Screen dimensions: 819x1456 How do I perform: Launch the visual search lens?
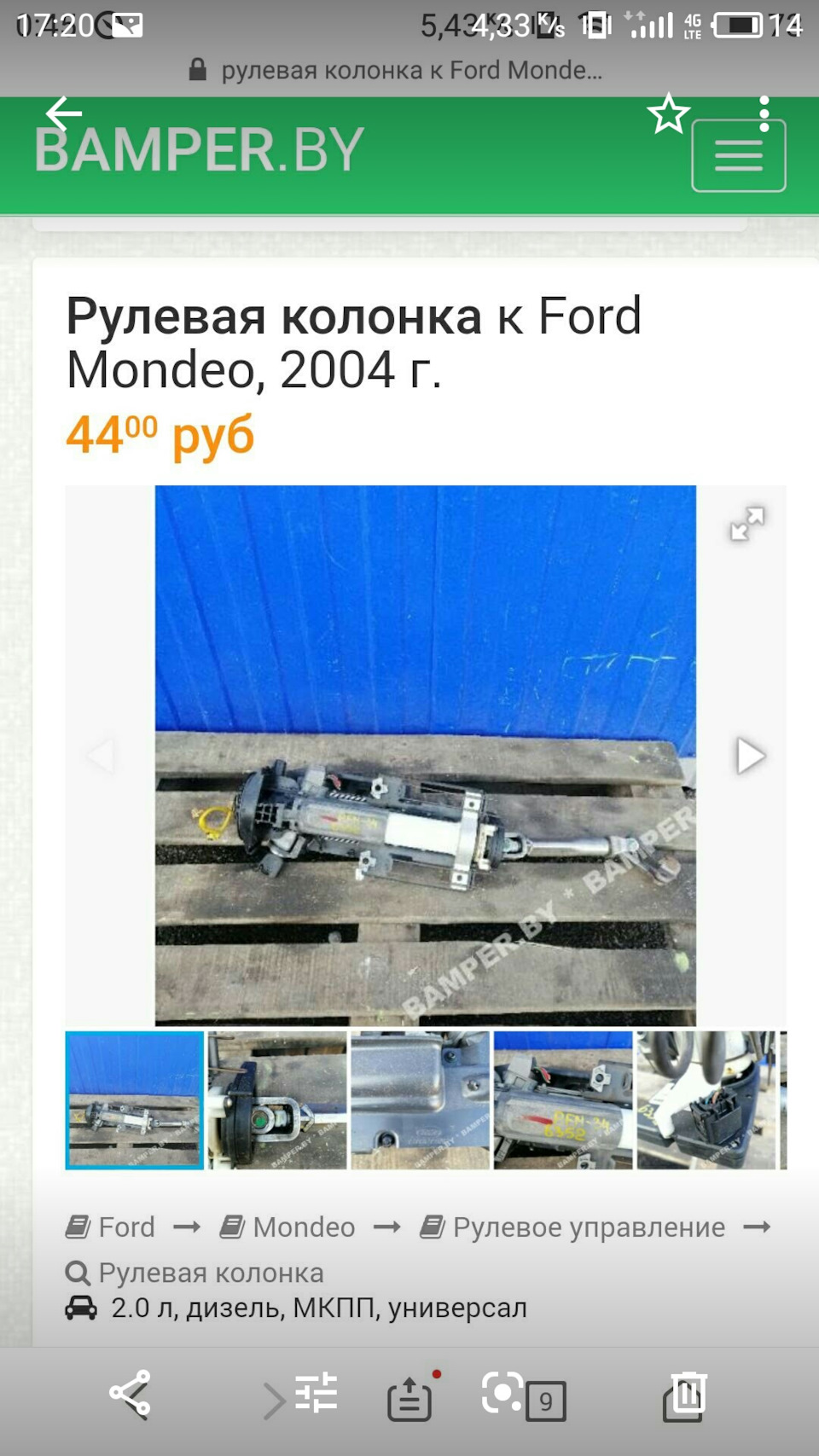click(502, 1393)
